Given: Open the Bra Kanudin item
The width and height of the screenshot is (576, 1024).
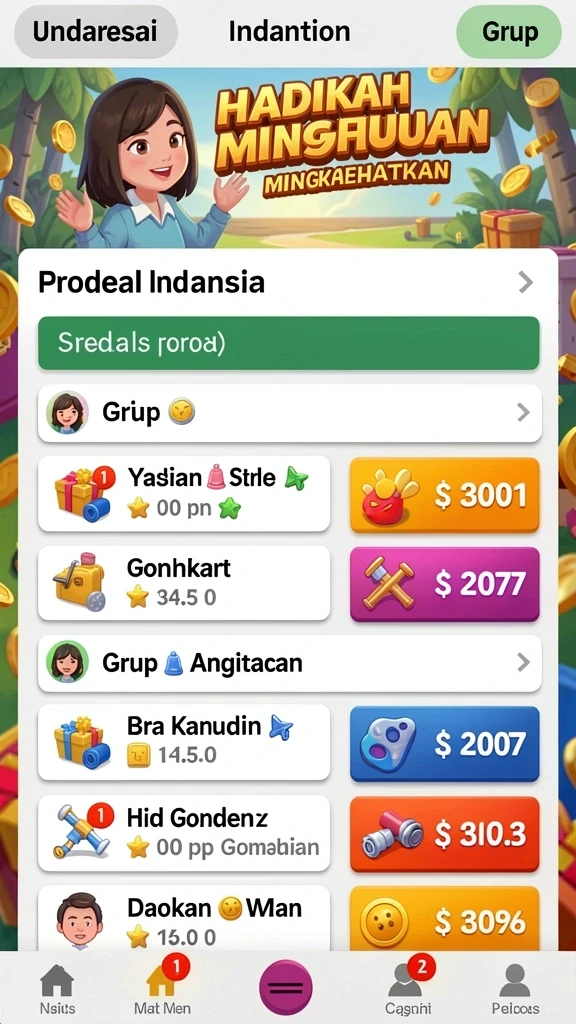Looking at the screenshot, I should click(x=184, y=743).
